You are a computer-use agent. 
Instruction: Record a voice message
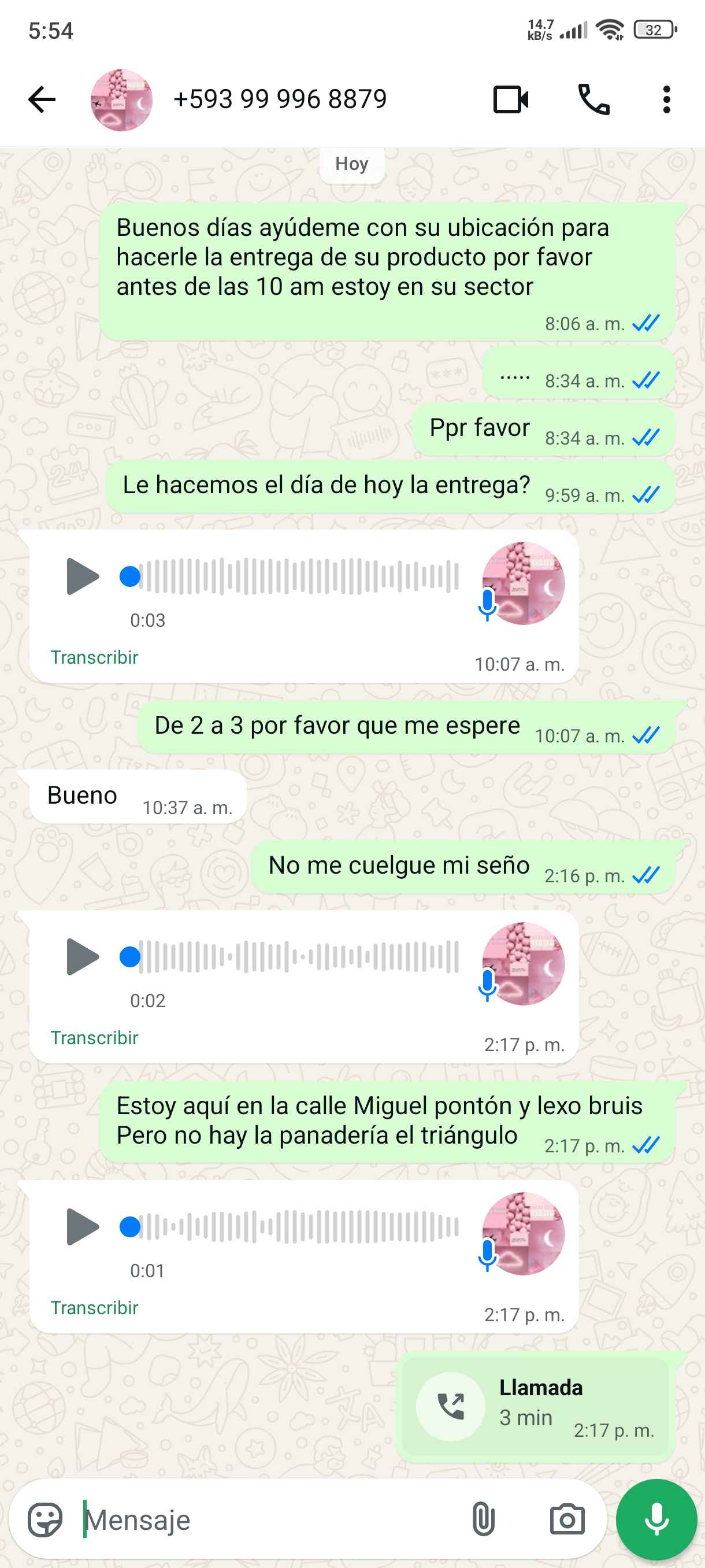pos(656,1519)
